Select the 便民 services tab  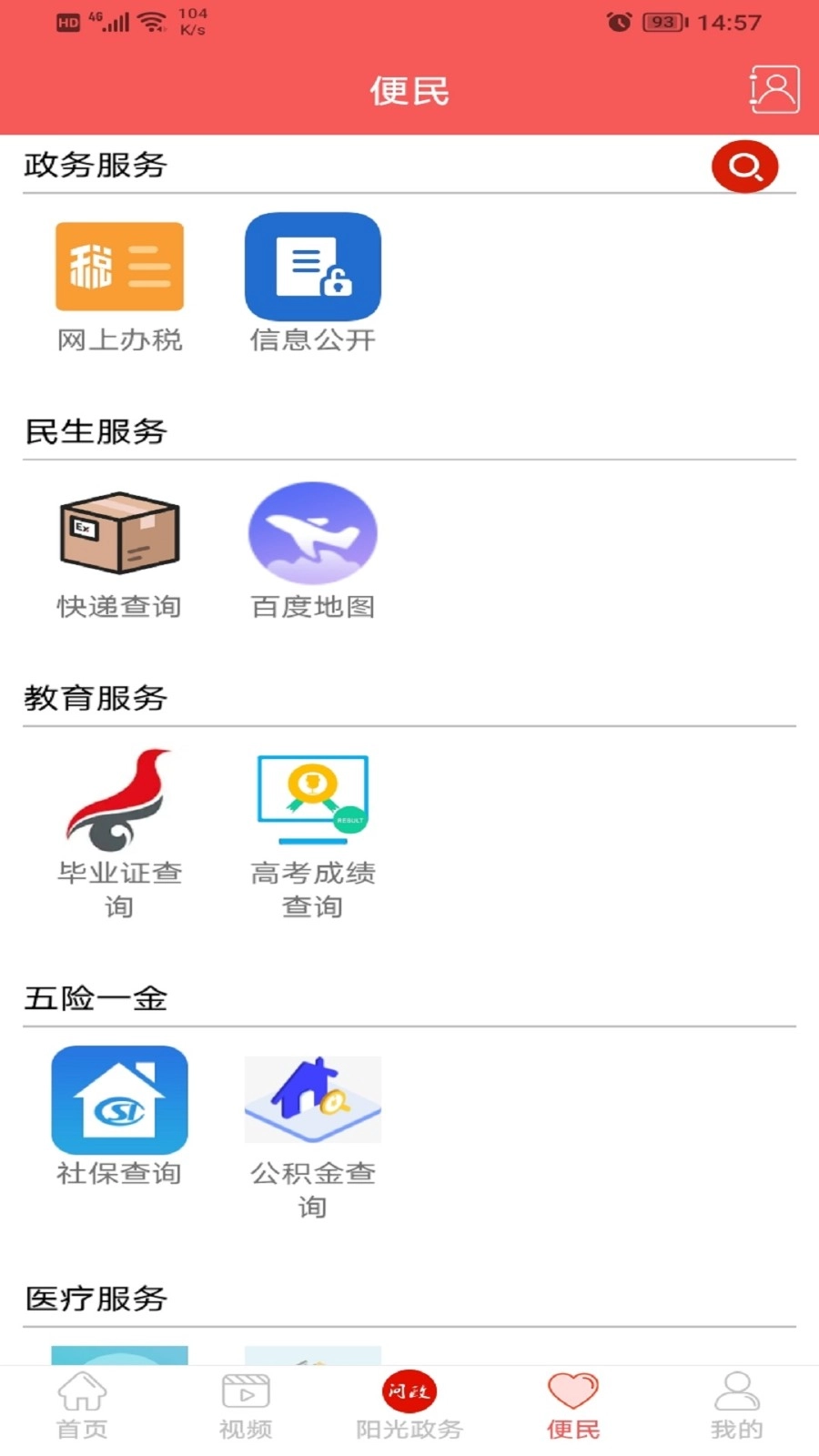coord(572,1406)
